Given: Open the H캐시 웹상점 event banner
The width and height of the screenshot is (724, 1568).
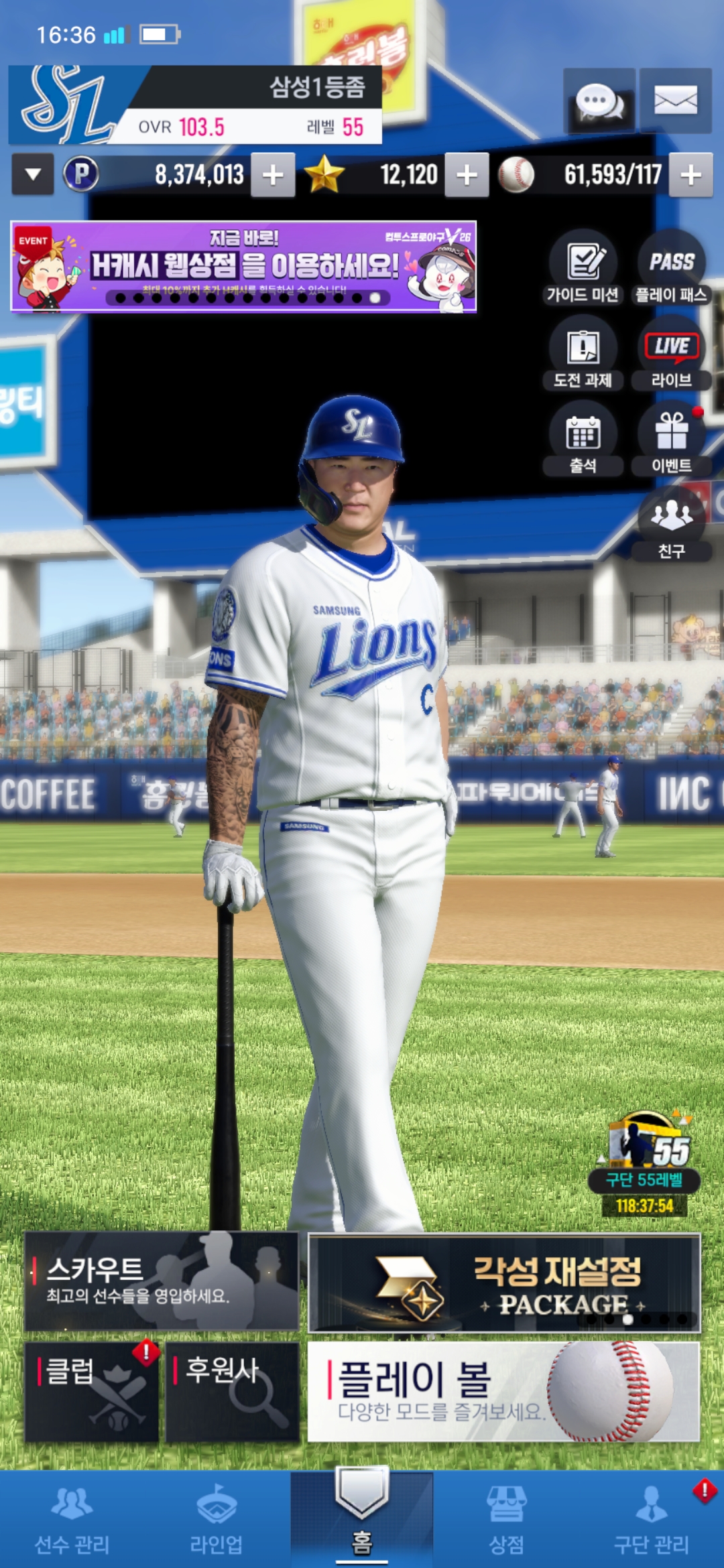Looking at the screenshot, I should pyautogui.click(x=243, y=267).
